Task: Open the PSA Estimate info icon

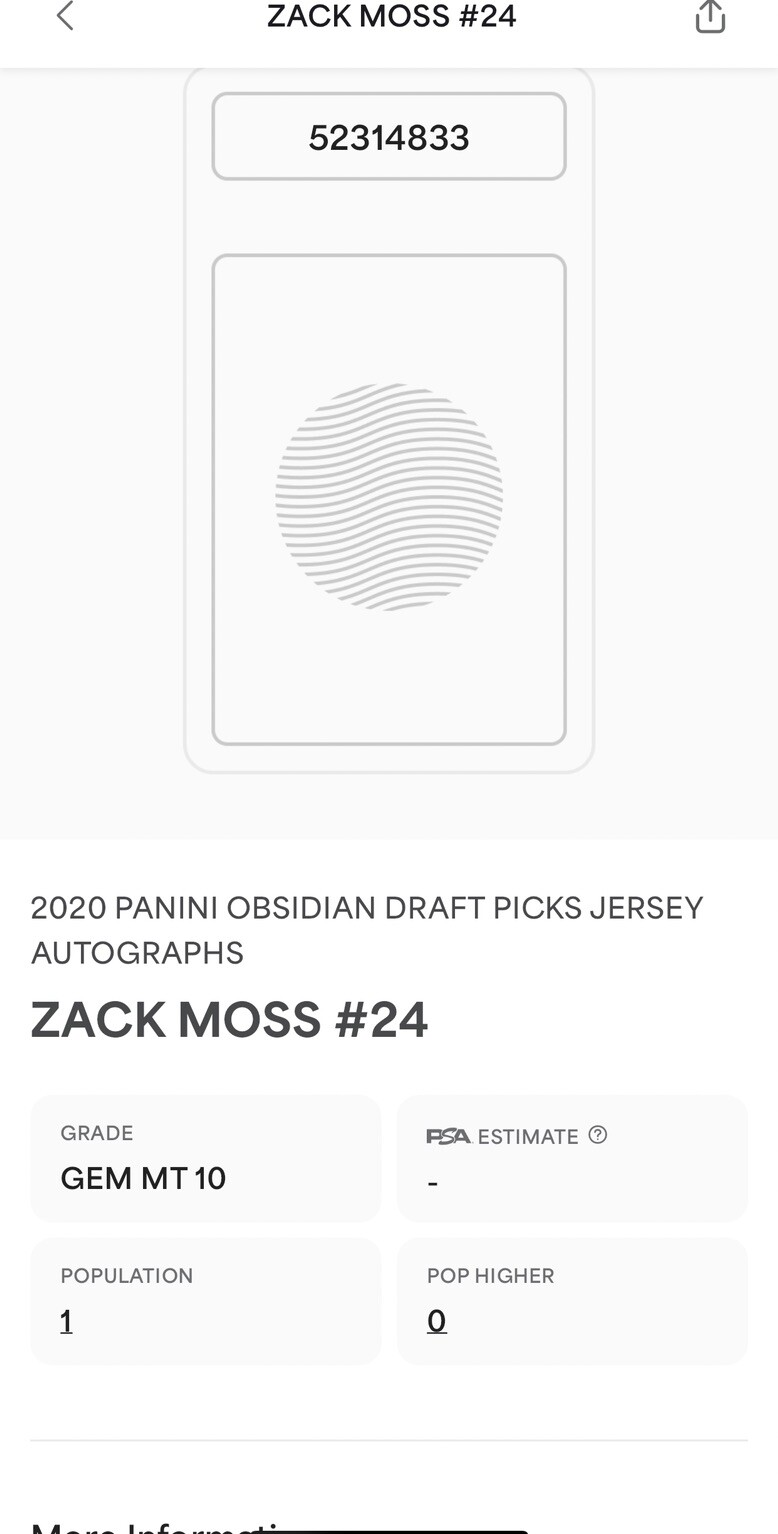Action: click(x=598, y=1135)
